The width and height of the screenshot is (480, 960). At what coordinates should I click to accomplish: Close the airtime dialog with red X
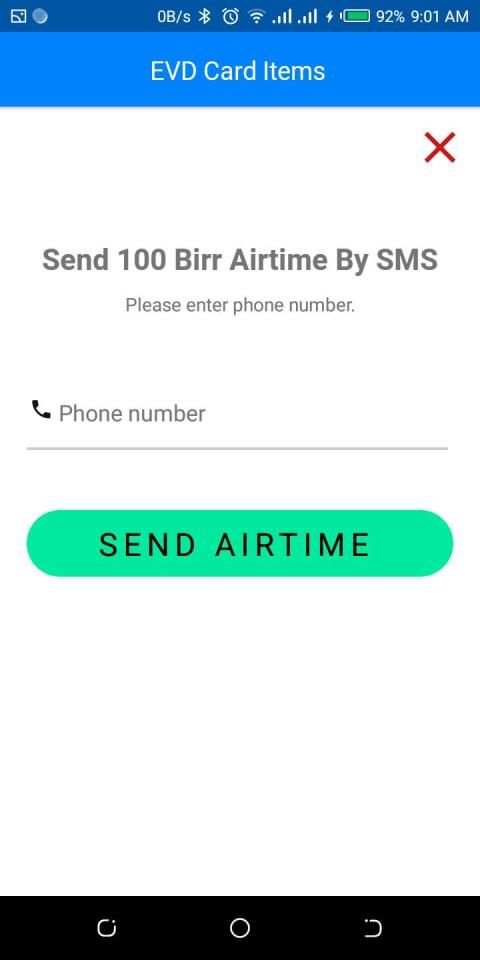(440, 148)
